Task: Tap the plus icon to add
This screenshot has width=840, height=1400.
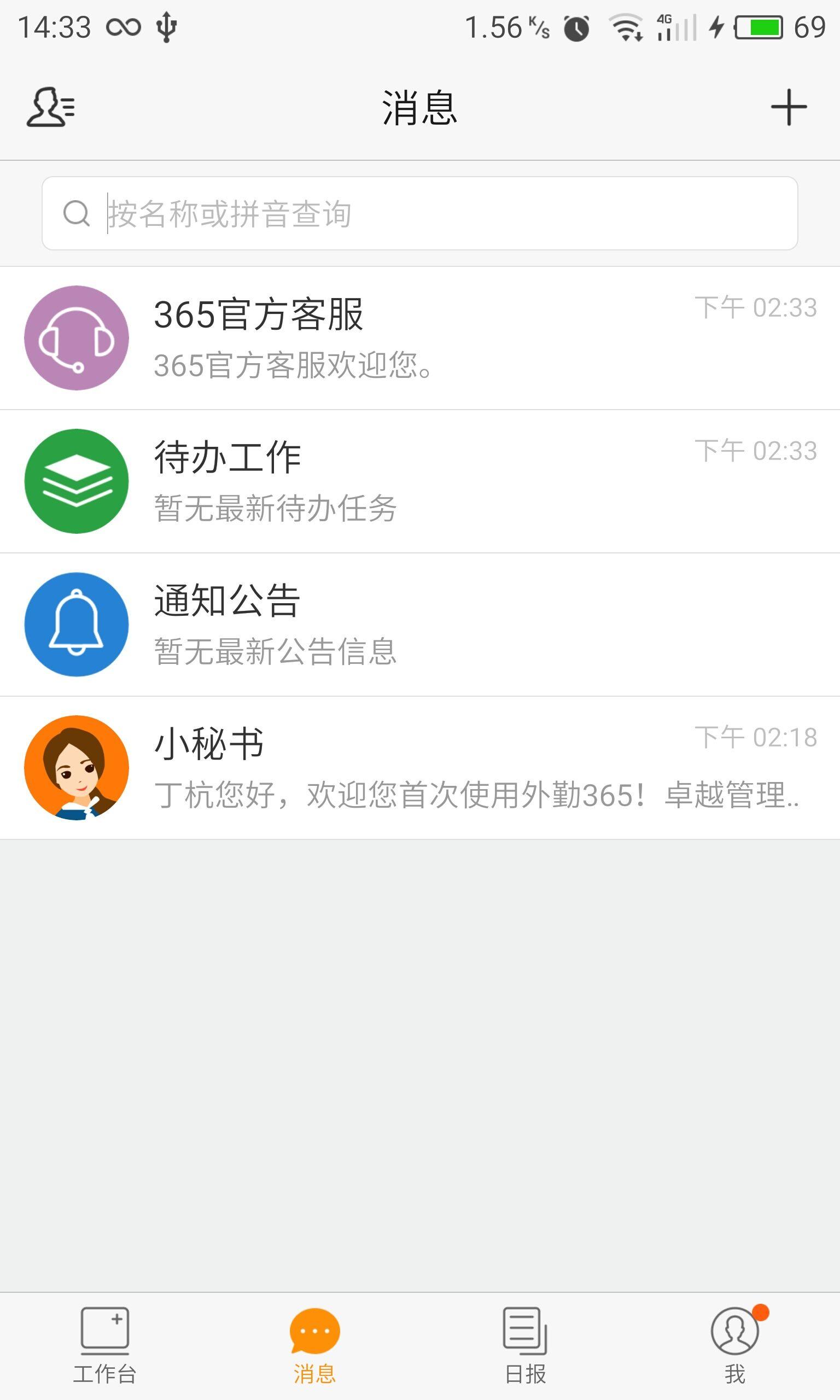Action: pyautogui.click(x=789, y=107)
